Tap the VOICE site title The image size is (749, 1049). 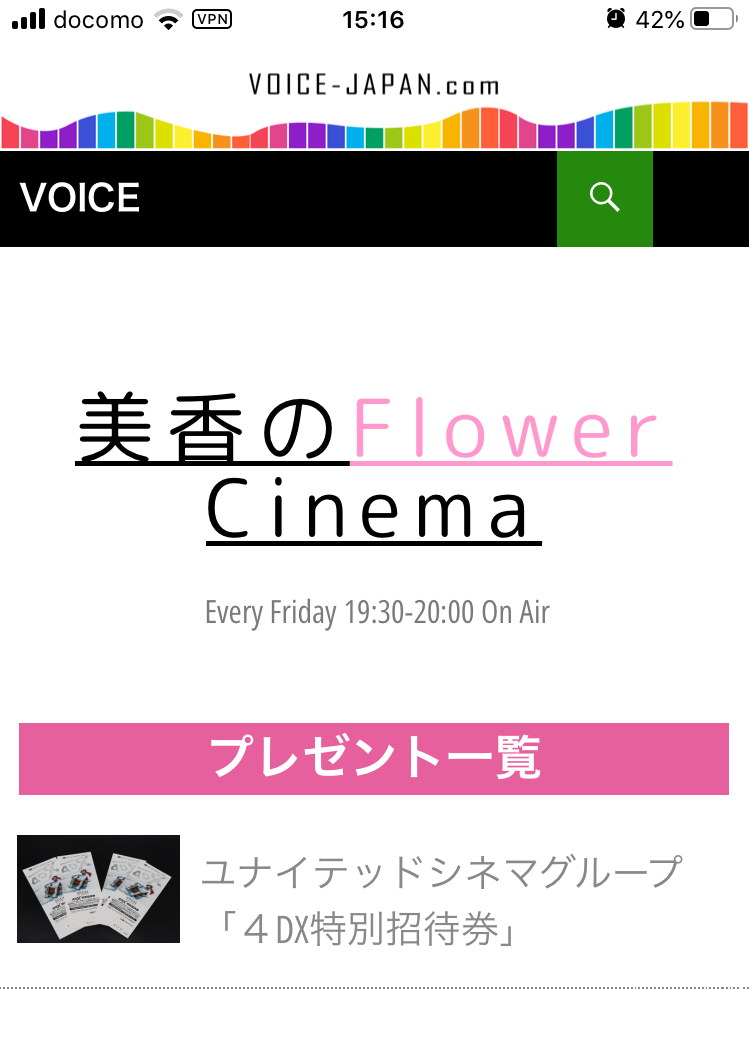80,198
